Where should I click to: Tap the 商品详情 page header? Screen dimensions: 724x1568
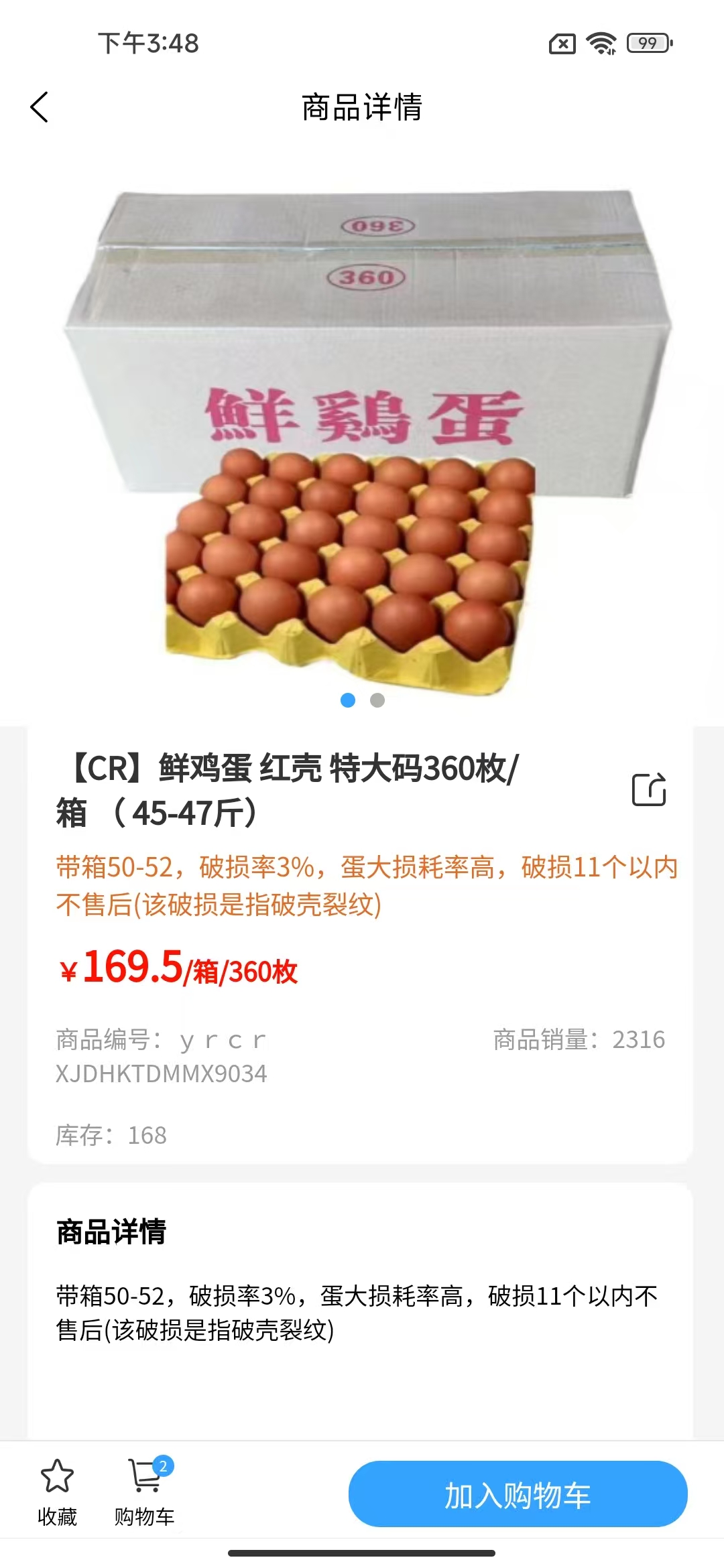[362, 107]
